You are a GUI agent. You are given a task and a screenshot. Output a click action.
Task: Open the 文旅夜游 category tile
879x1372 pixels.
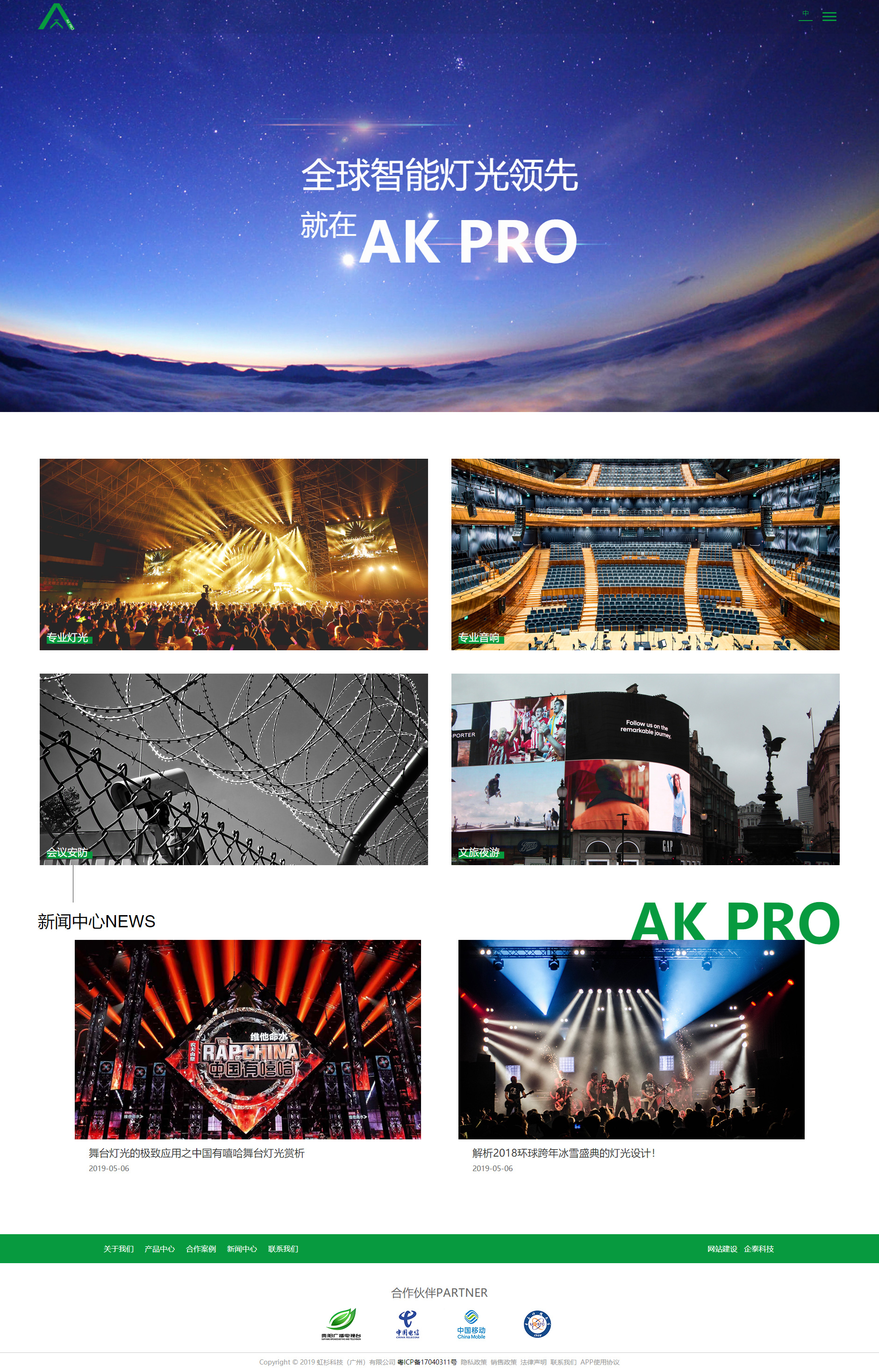pos(645,769)
